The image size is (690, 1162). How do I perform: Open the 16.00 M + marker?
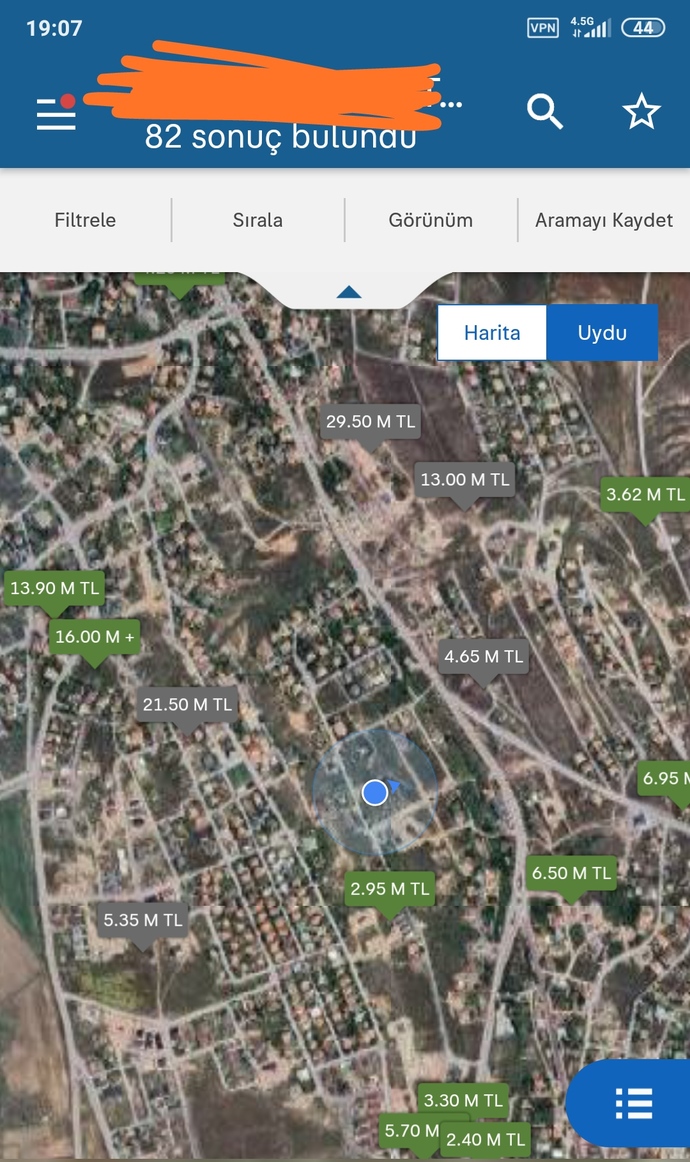94,637
